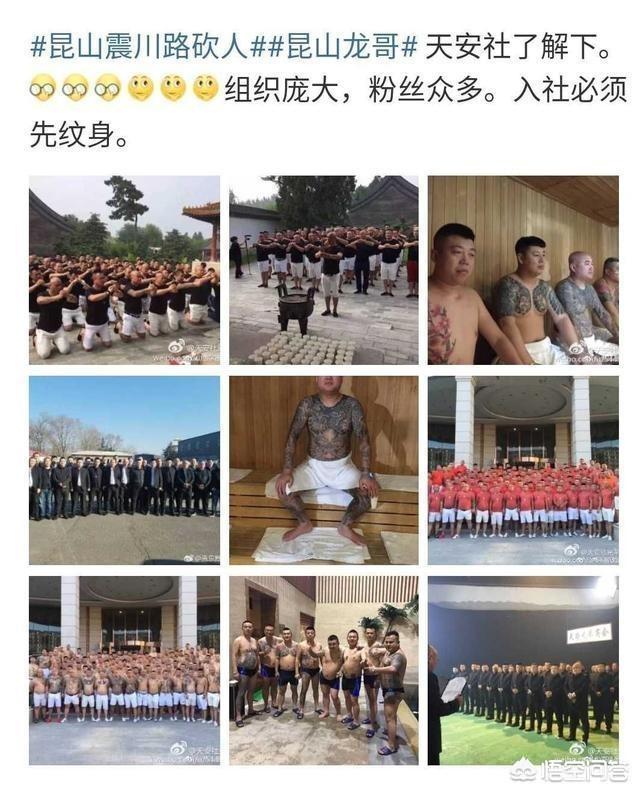Viewport: 640px width, 793px height.
Task: Open photo of suited men at stage meeting
Action: pos(523,670)
